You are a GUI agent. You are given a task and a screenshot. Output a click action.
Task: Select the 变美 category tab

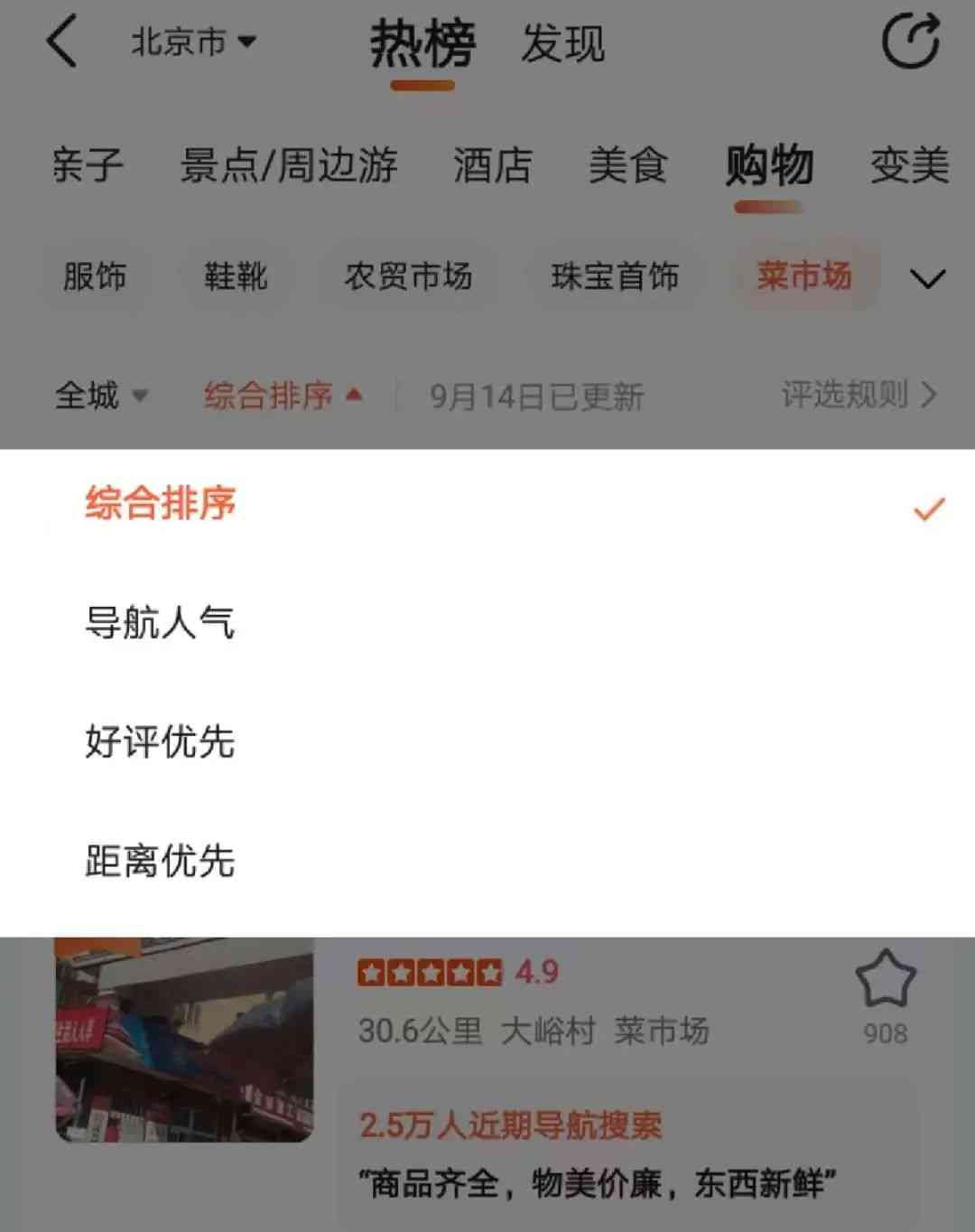909,165
